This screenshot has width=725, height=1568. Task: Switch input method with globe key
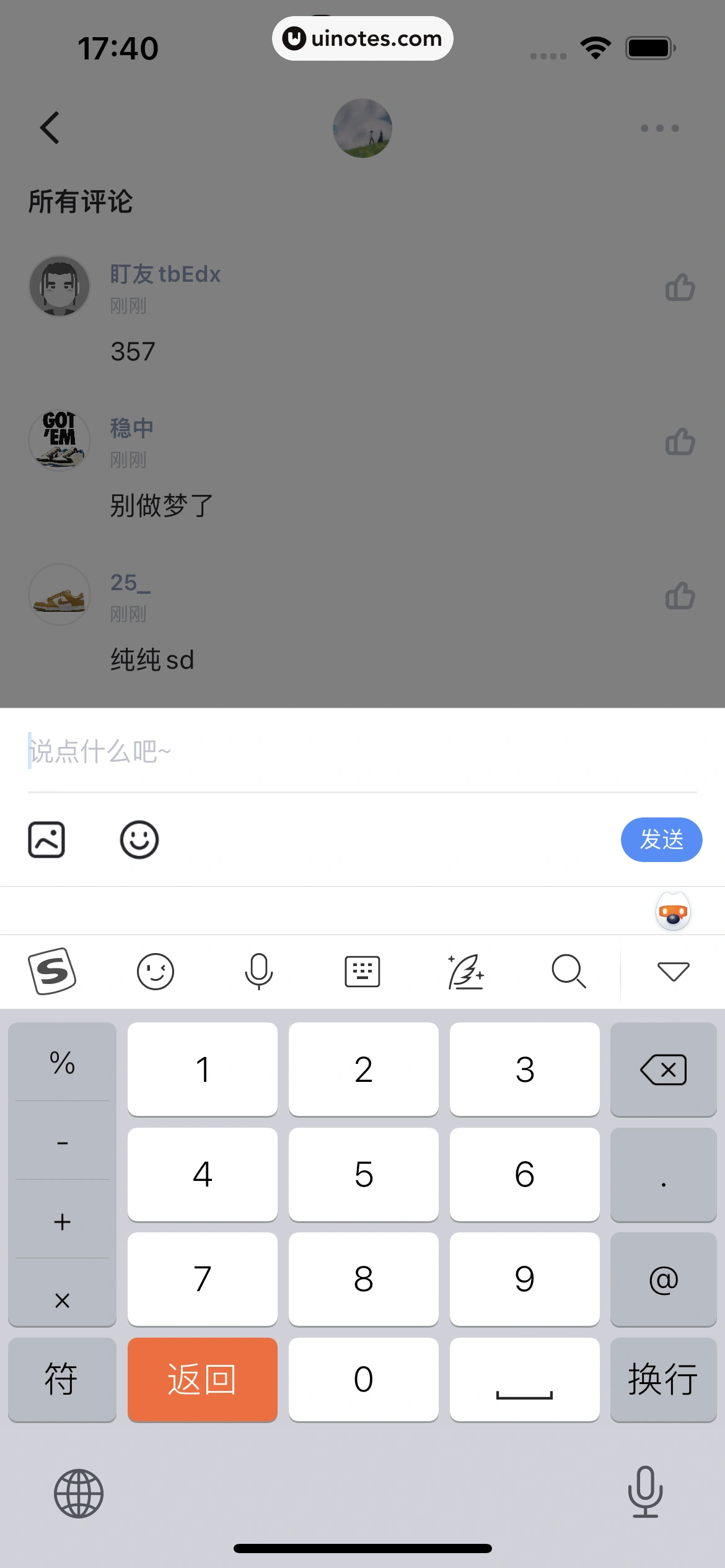[79, 1493]
